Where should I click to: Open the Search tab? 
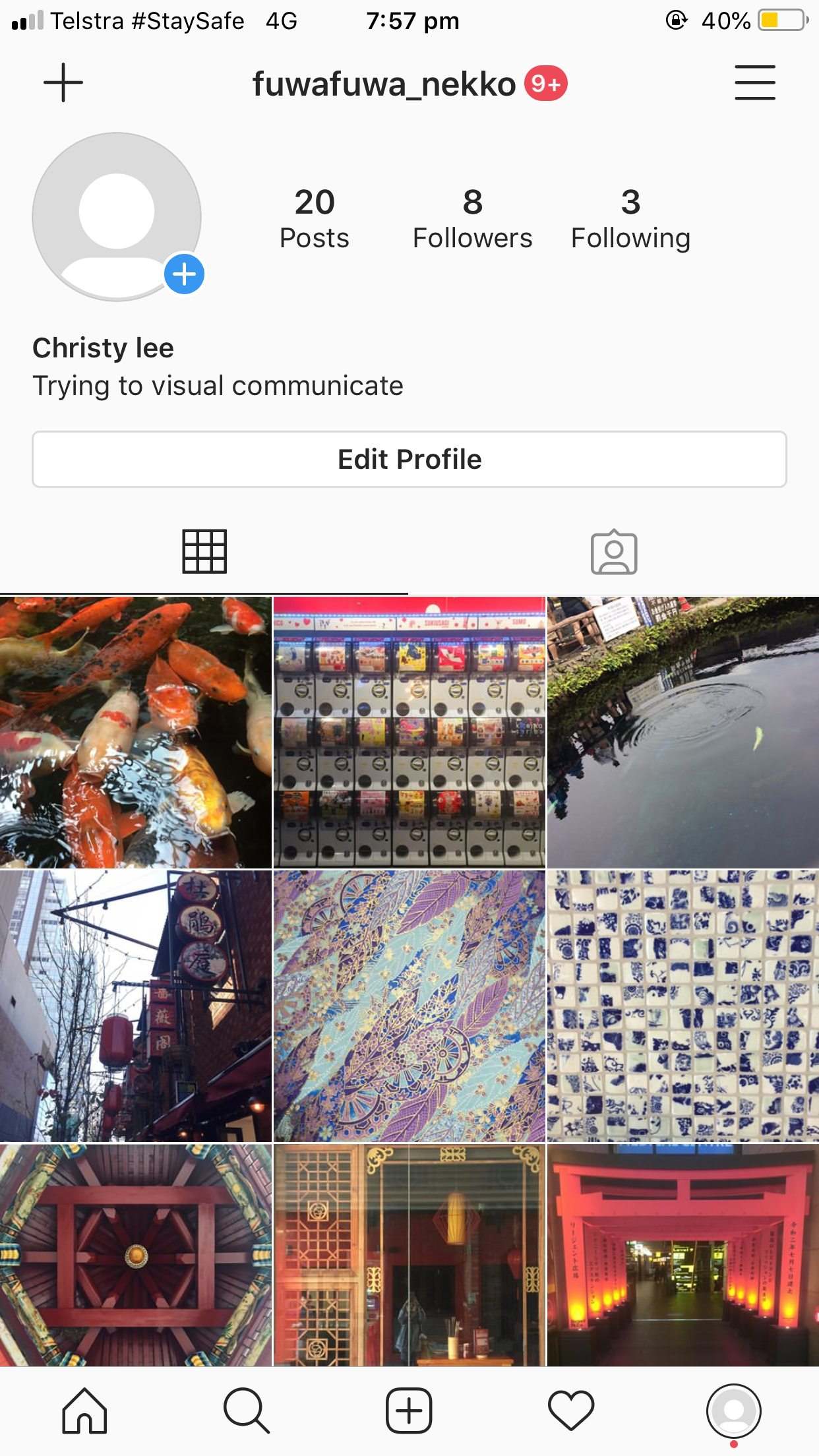click(247, 1411)
